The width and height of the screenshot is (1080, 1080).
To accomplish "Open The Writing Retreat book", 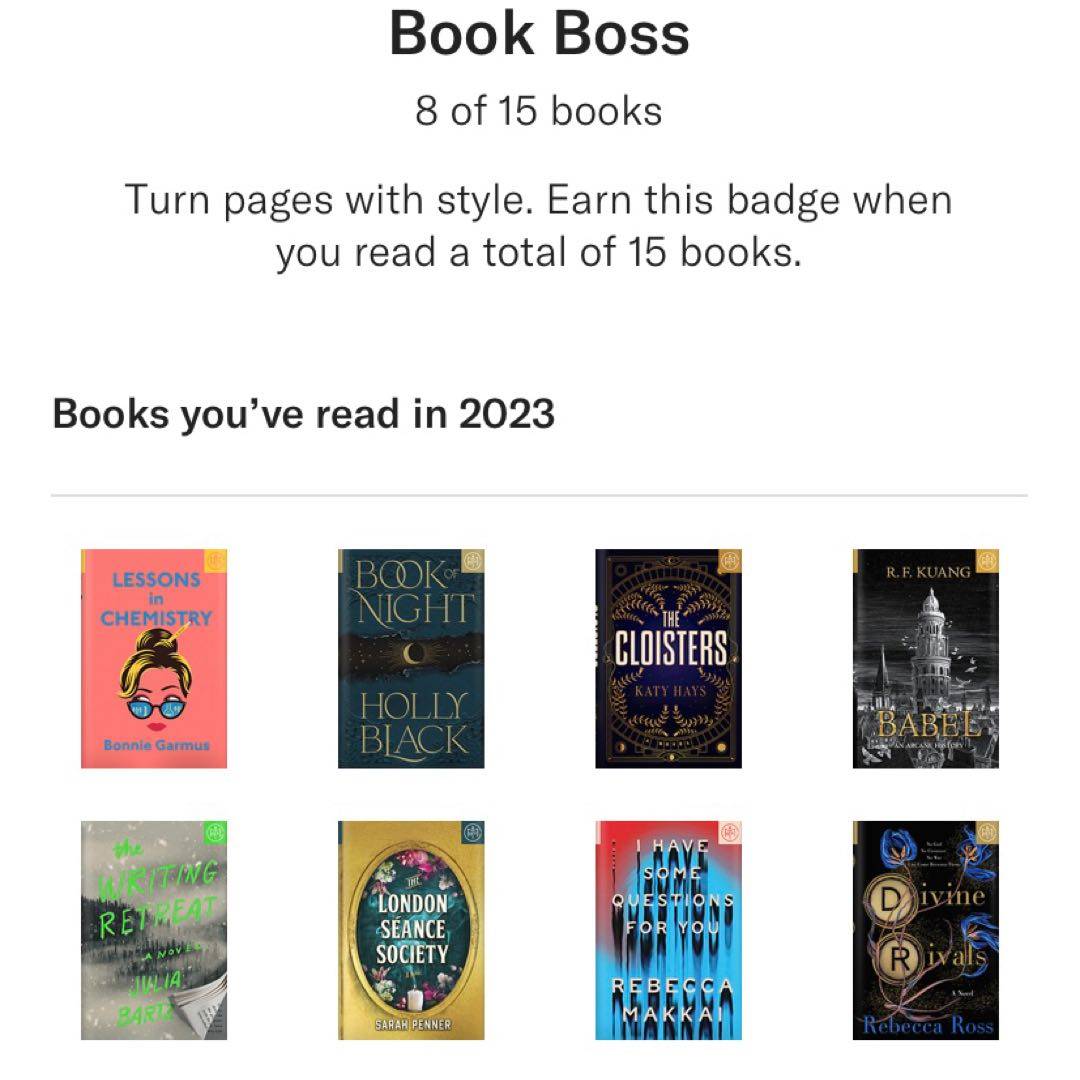I will 154,930.
